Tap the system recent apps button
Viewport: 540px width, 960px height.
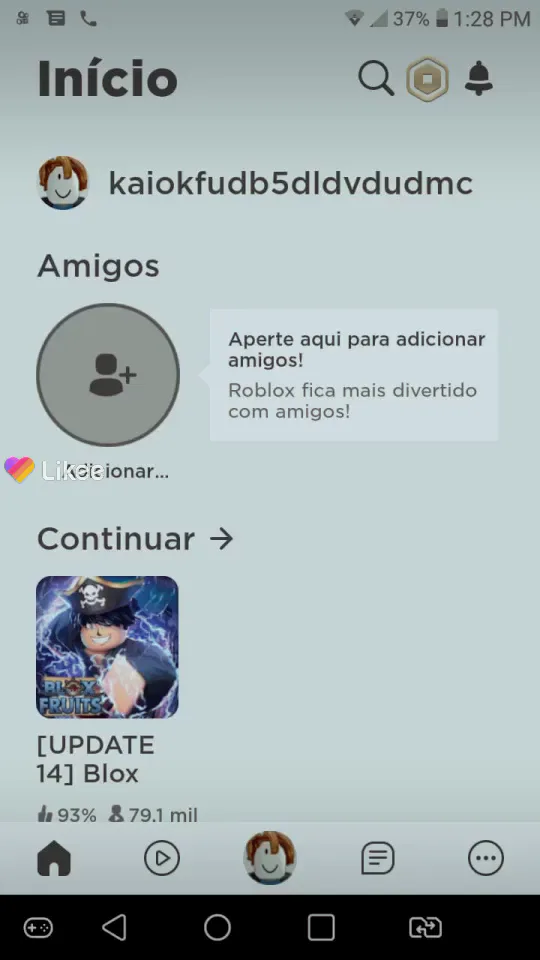point(321,928)
